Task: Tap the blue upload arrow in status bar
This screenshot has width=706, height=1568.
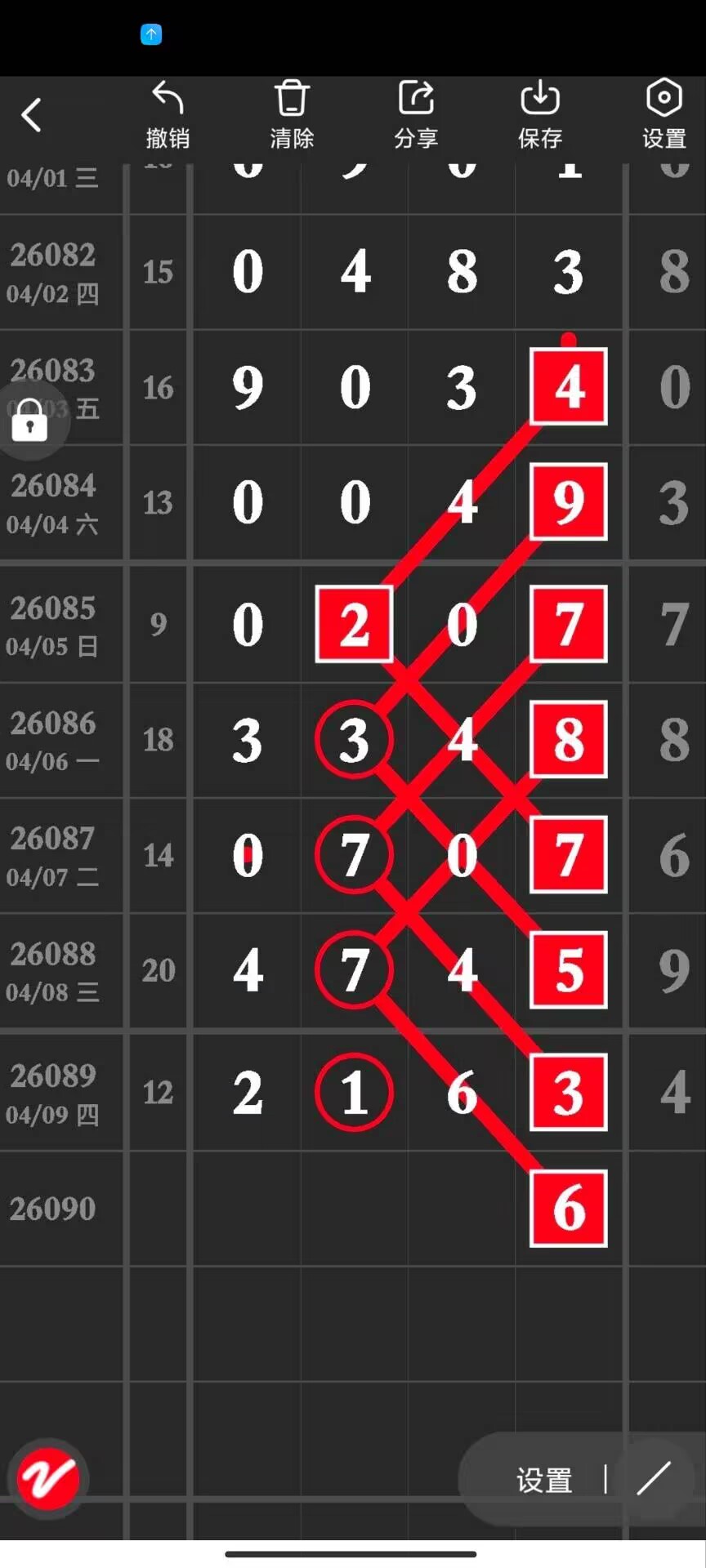Action: [x=151, y=33]
